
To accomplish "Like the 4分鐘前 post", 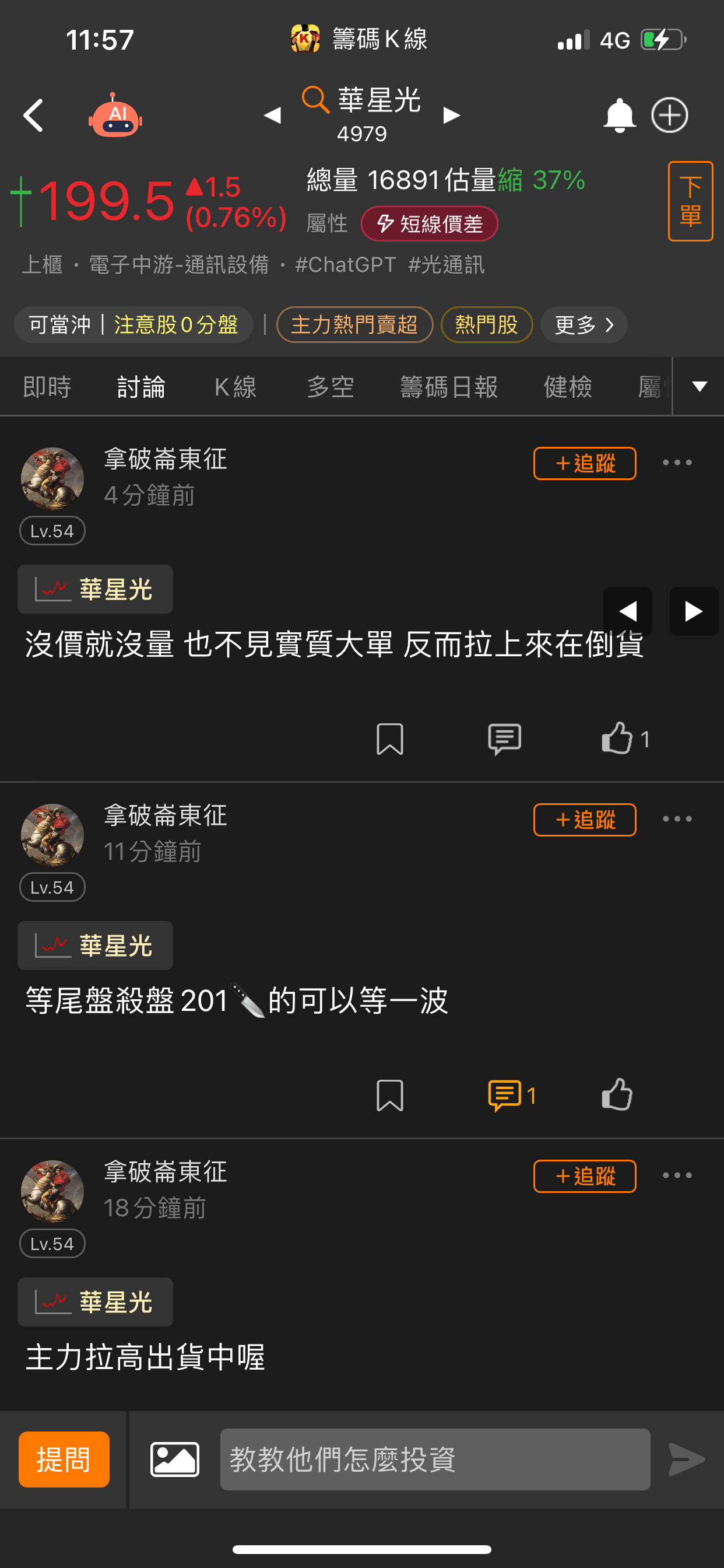I will 617,738.
